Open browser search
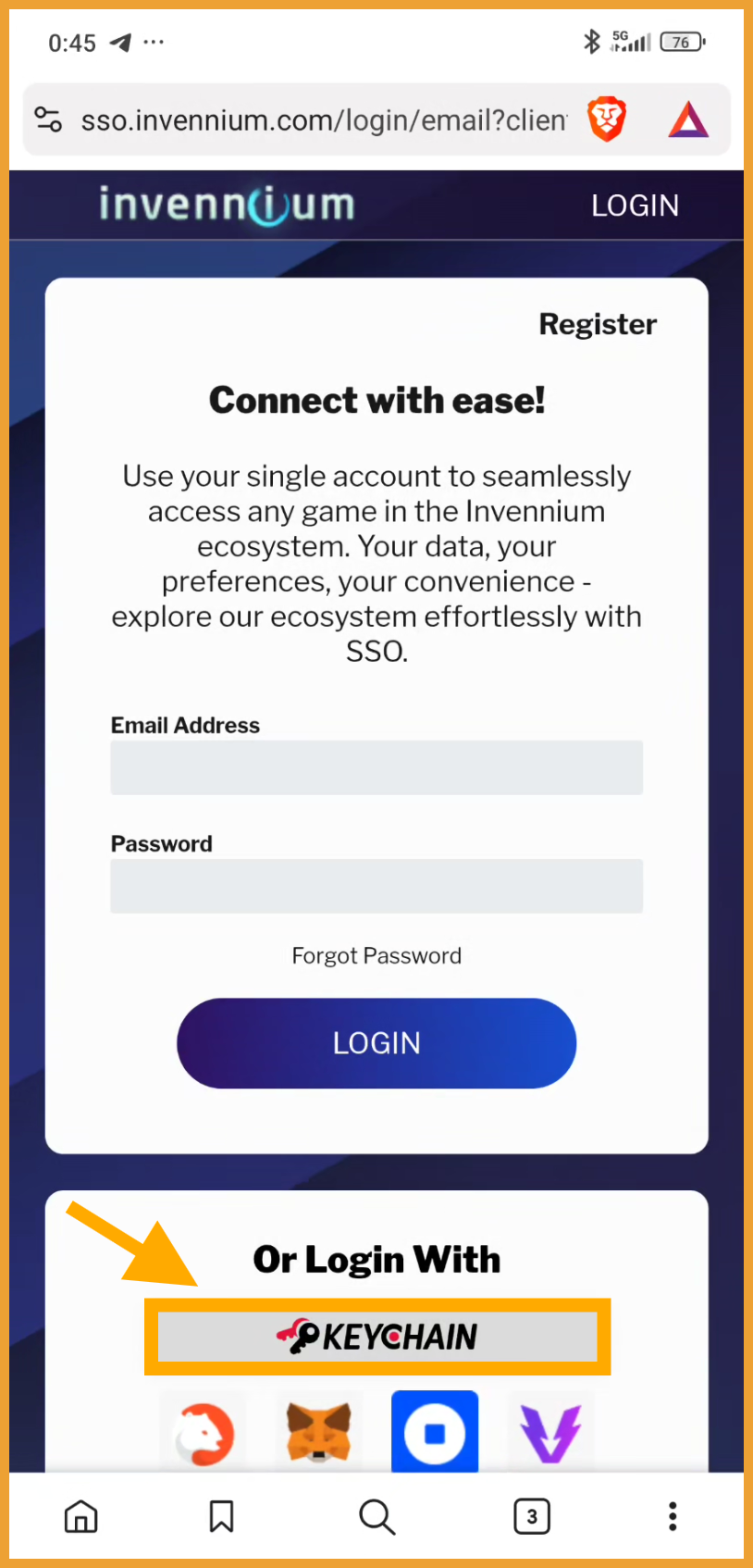 (x=376, y=1516)
